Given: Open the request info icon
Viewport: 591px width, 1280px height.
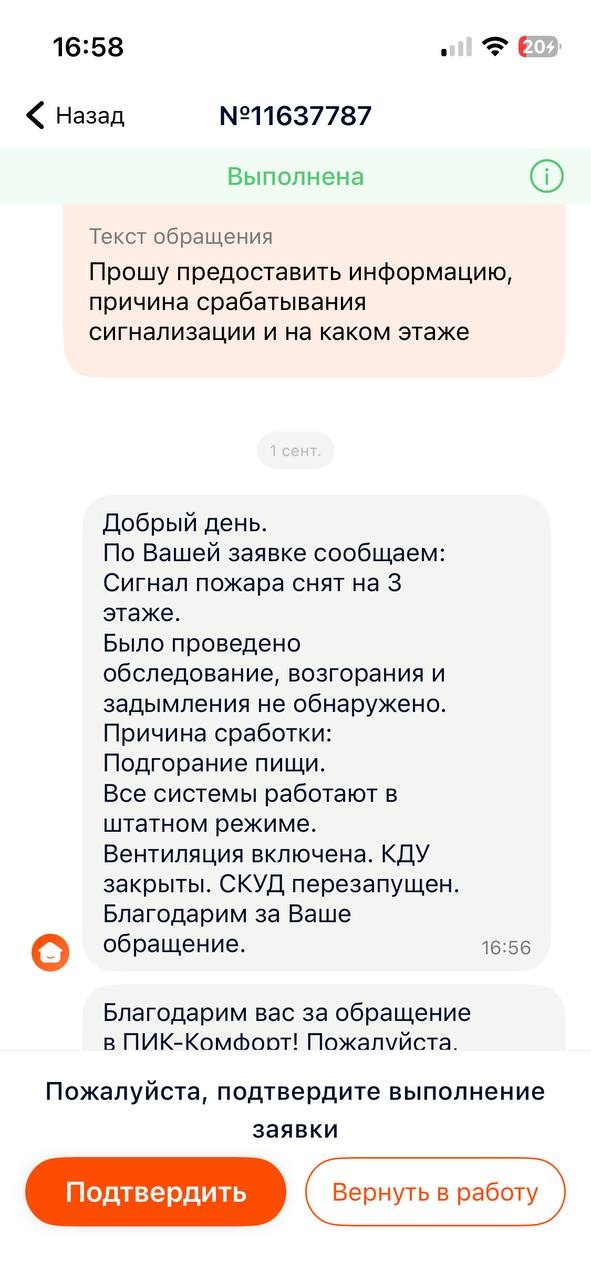Looking at the screenshot, I should 546,177.
